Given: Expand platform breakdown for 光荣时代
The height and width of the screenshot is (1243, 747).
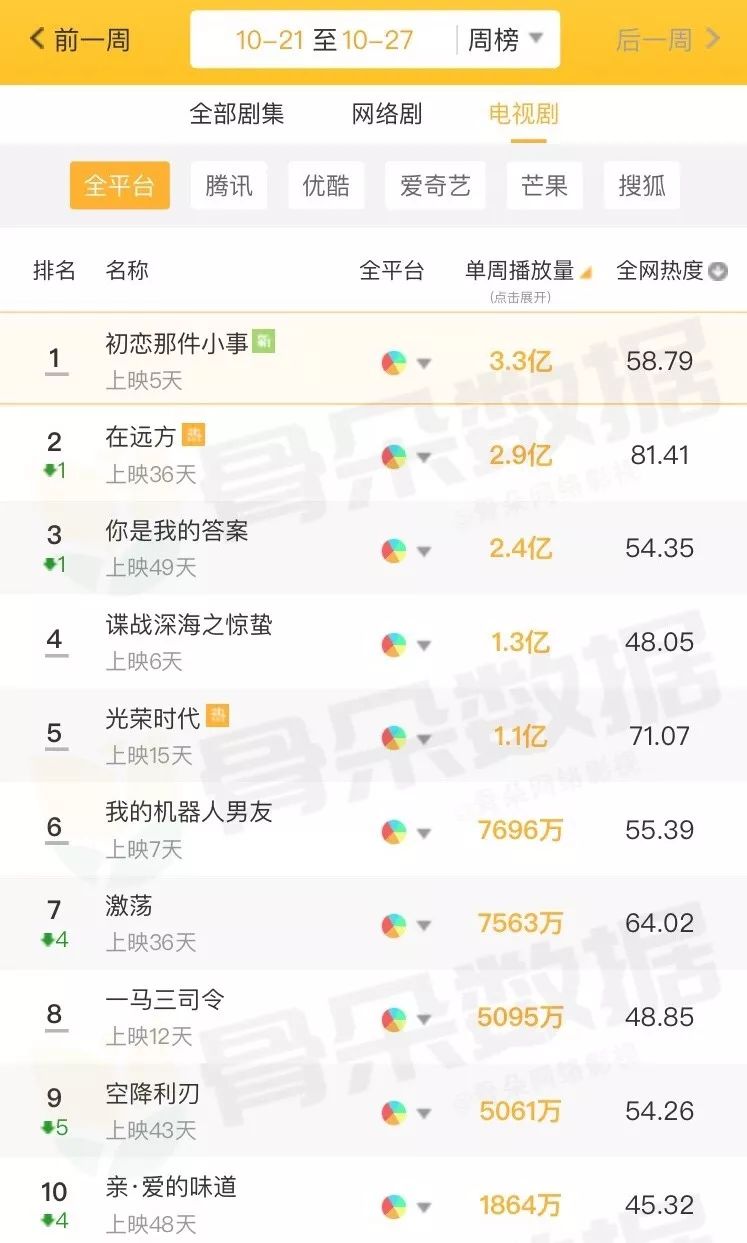Looking at the screenshot, I should [405, 738].
